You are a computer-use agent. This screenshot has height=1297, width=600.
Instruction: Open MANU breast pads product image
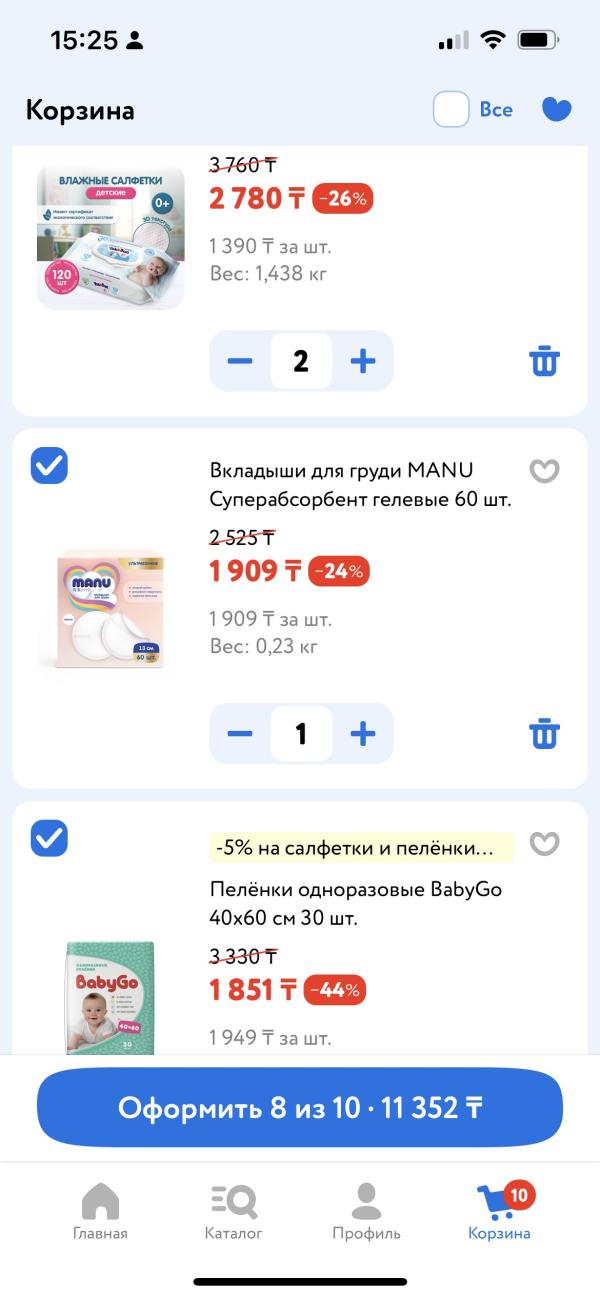(x=111, y=611)
